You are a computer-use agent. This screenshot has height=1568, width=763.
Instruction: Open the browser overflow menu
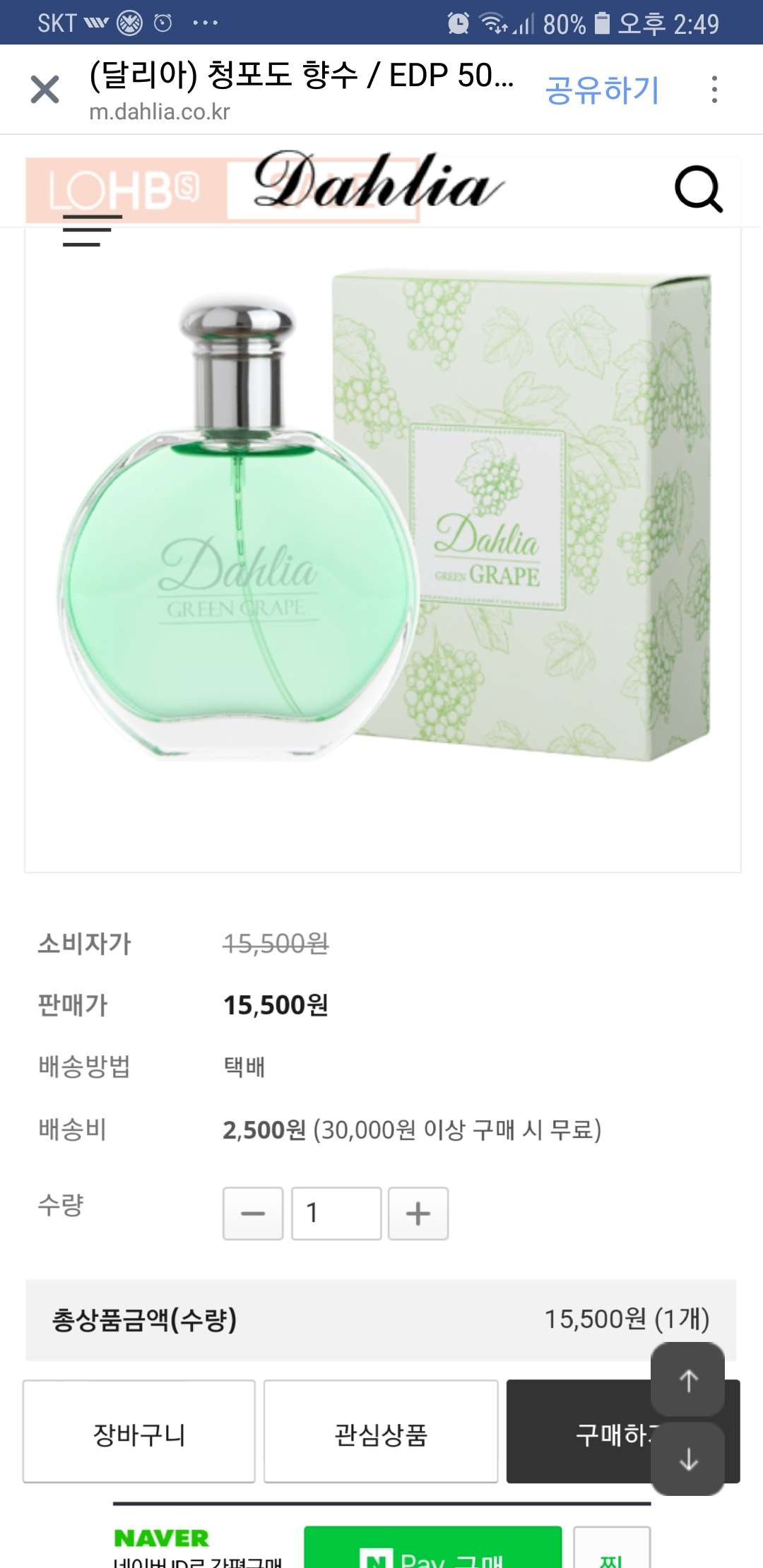[714, 90]
